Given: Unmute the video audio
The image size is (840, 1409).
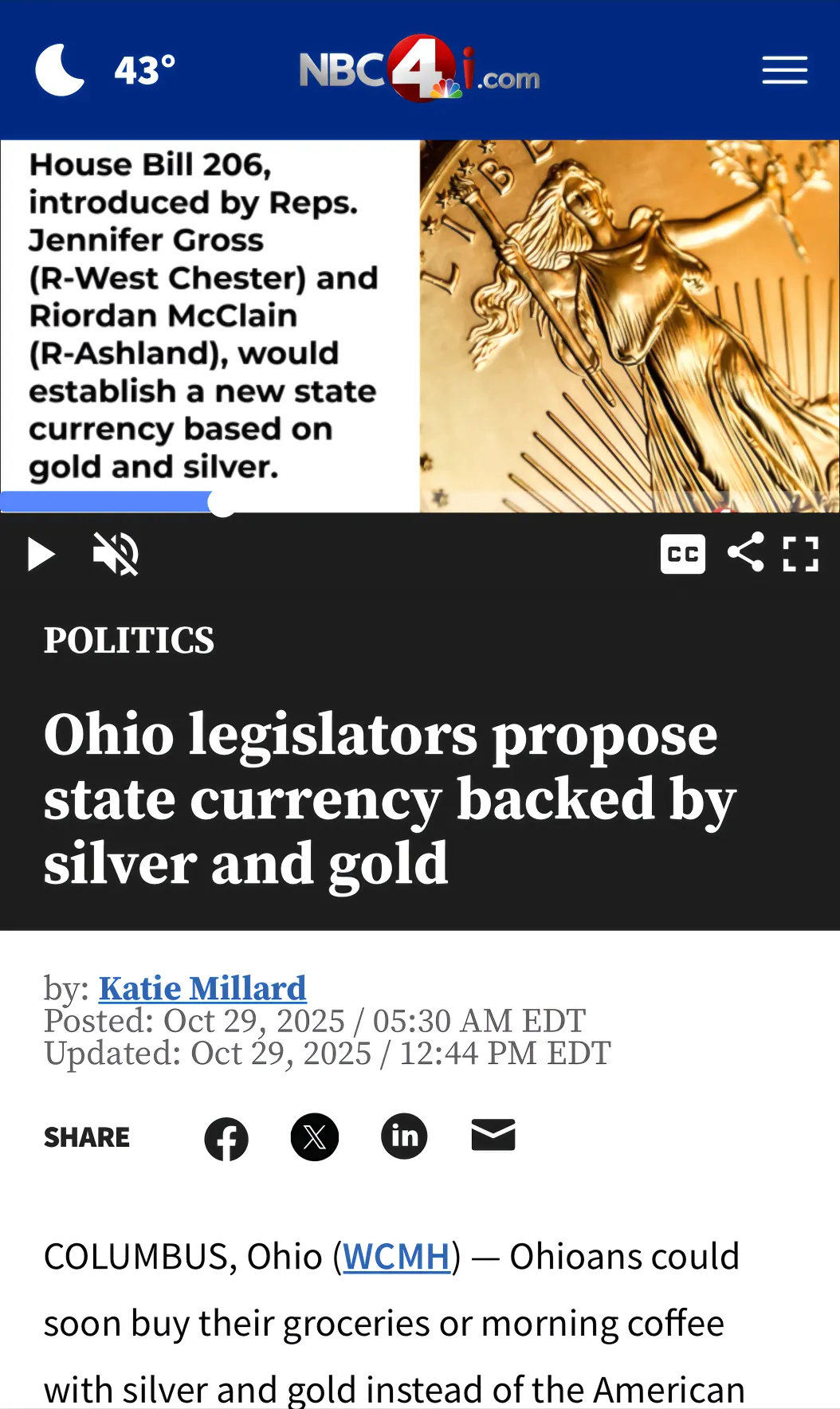Looking at the screenshot, I should pyautogui.click(x=116, y=554).
